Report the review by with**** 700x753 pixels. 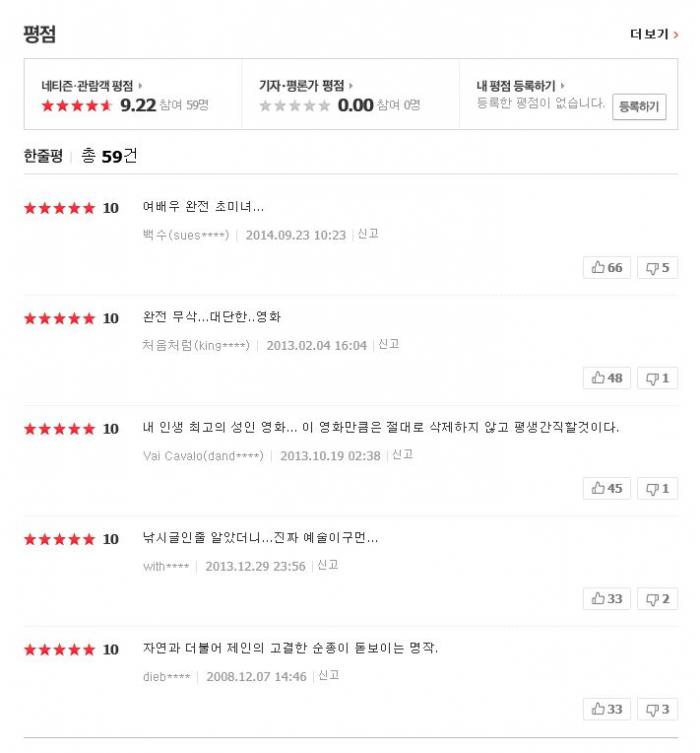click(328, 565)
